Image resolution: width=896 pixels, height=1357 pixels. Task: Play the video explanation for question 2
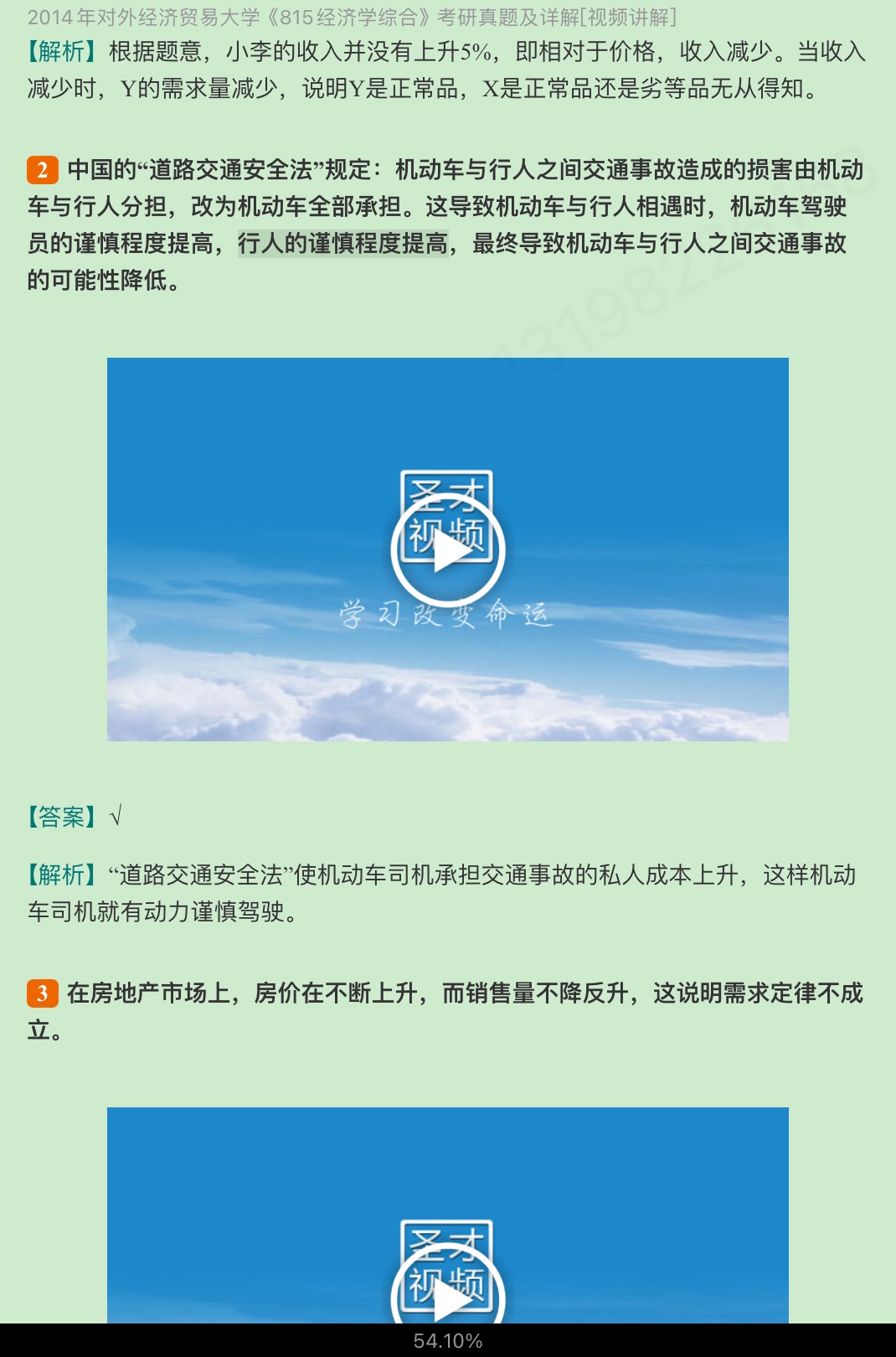pyautogui.click(x=448, y=550)
